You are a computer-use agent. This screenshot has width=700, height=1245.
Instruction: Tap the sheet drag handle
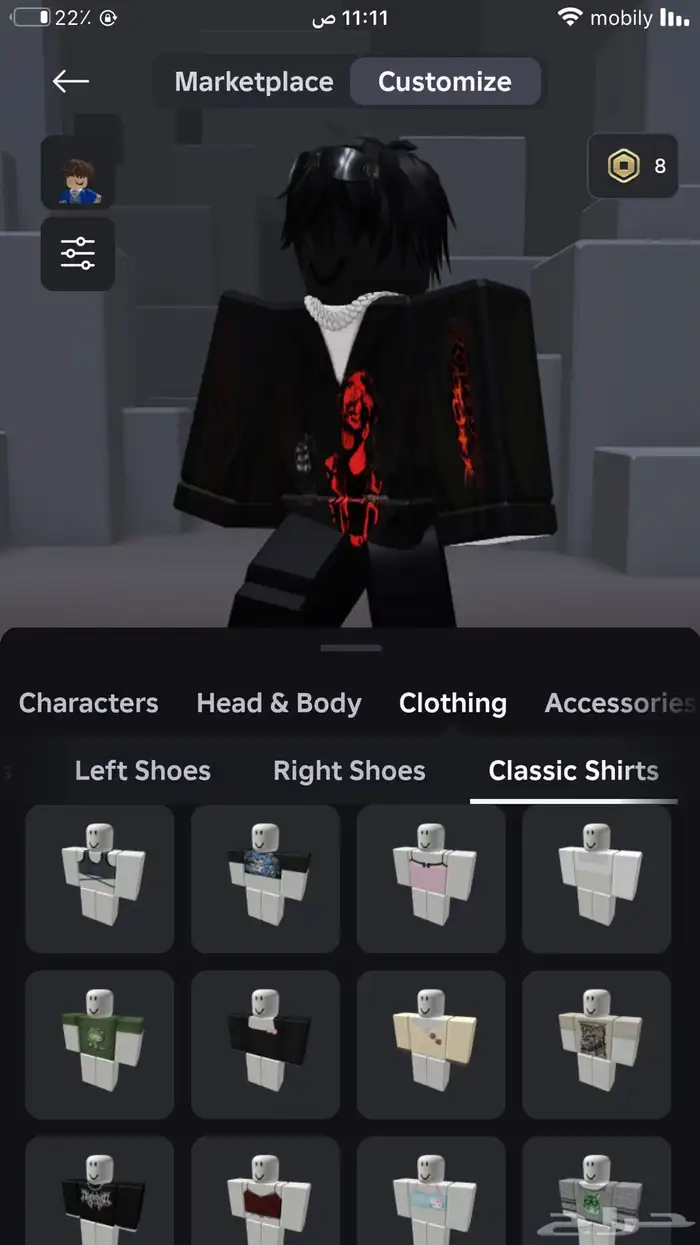pos(351,648)
